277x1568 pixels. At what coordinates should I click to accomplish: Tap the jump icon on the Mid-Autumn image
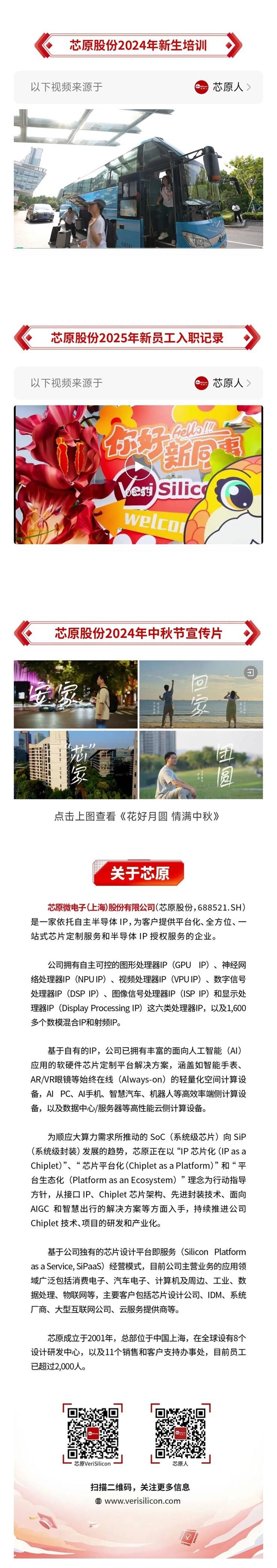(250, 673)
